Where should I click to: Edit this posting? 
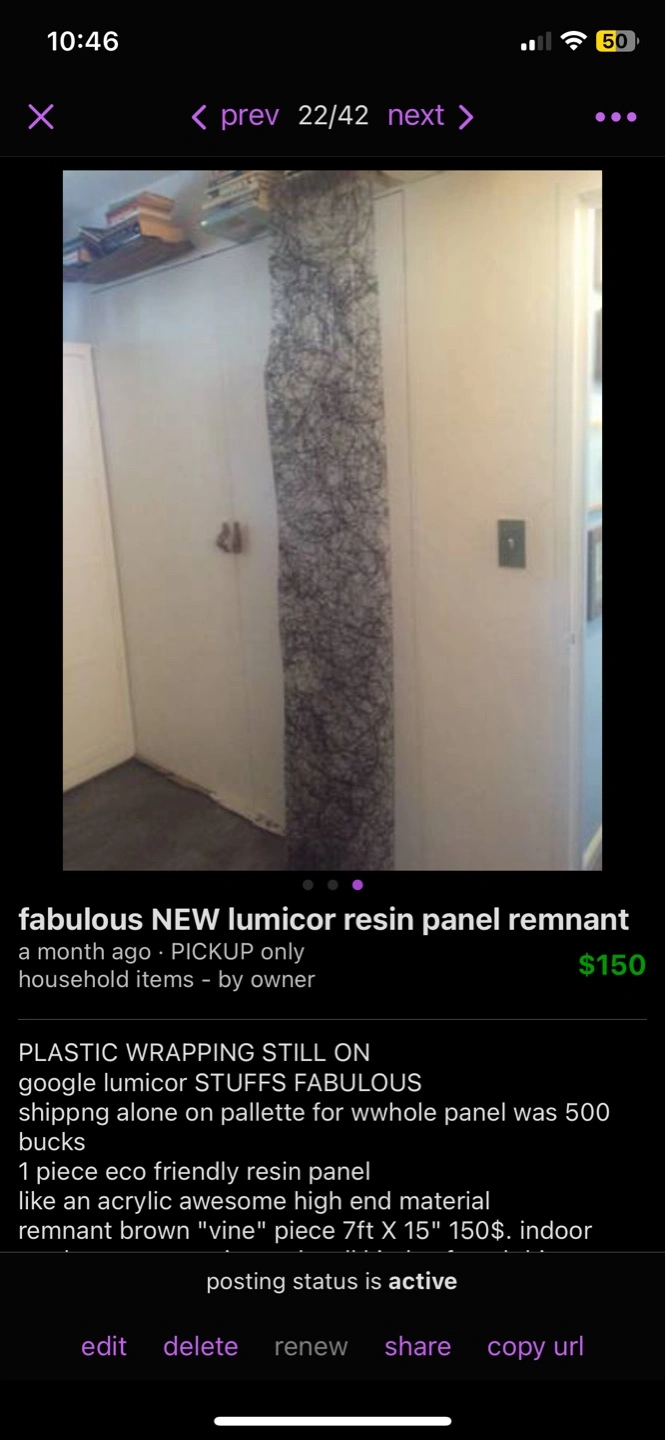click(104, 1346)
